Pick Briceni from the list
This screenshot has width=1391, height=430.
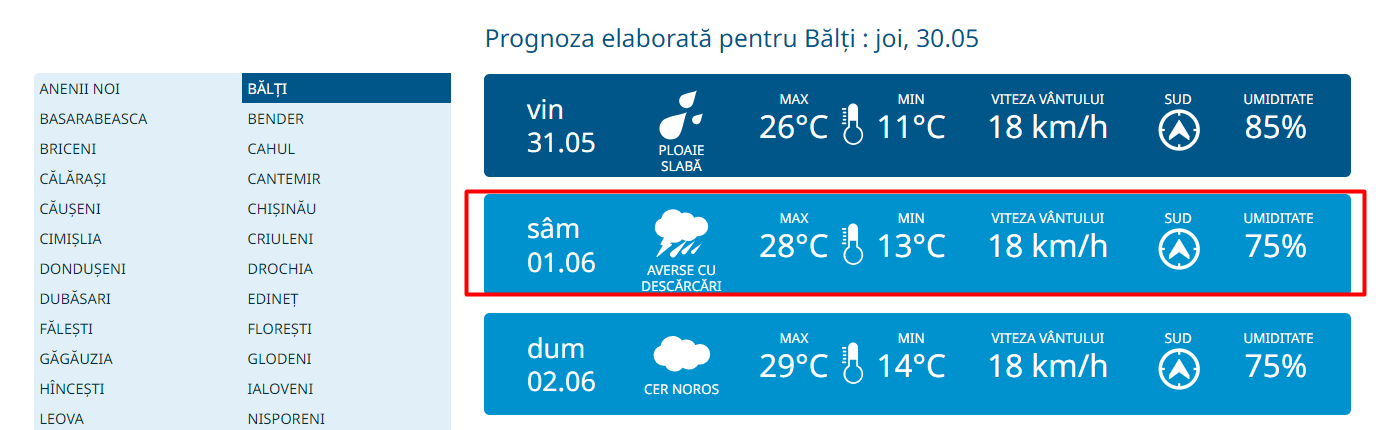coord(68,149)
